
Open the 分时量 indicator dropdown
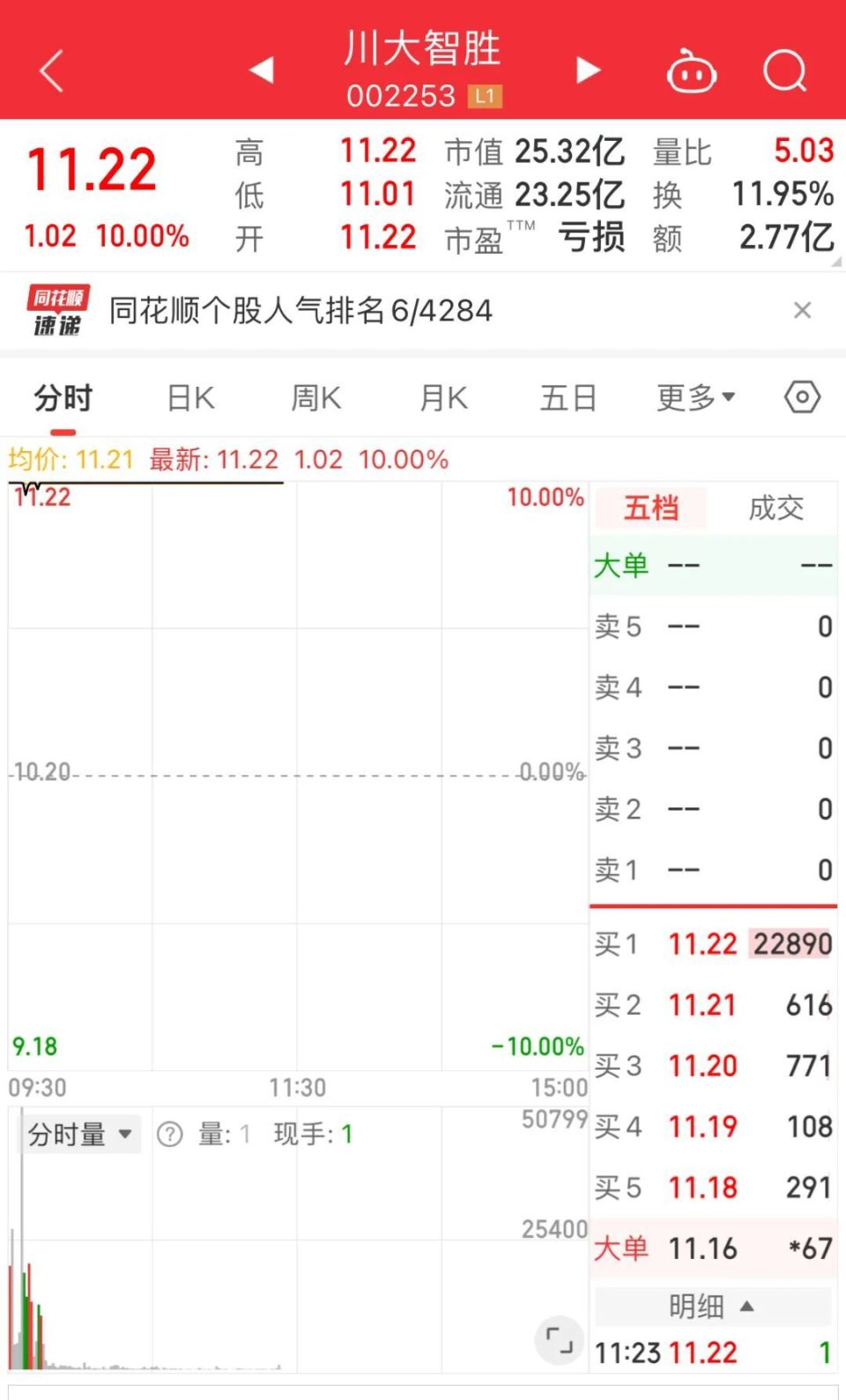(80, 1134)
